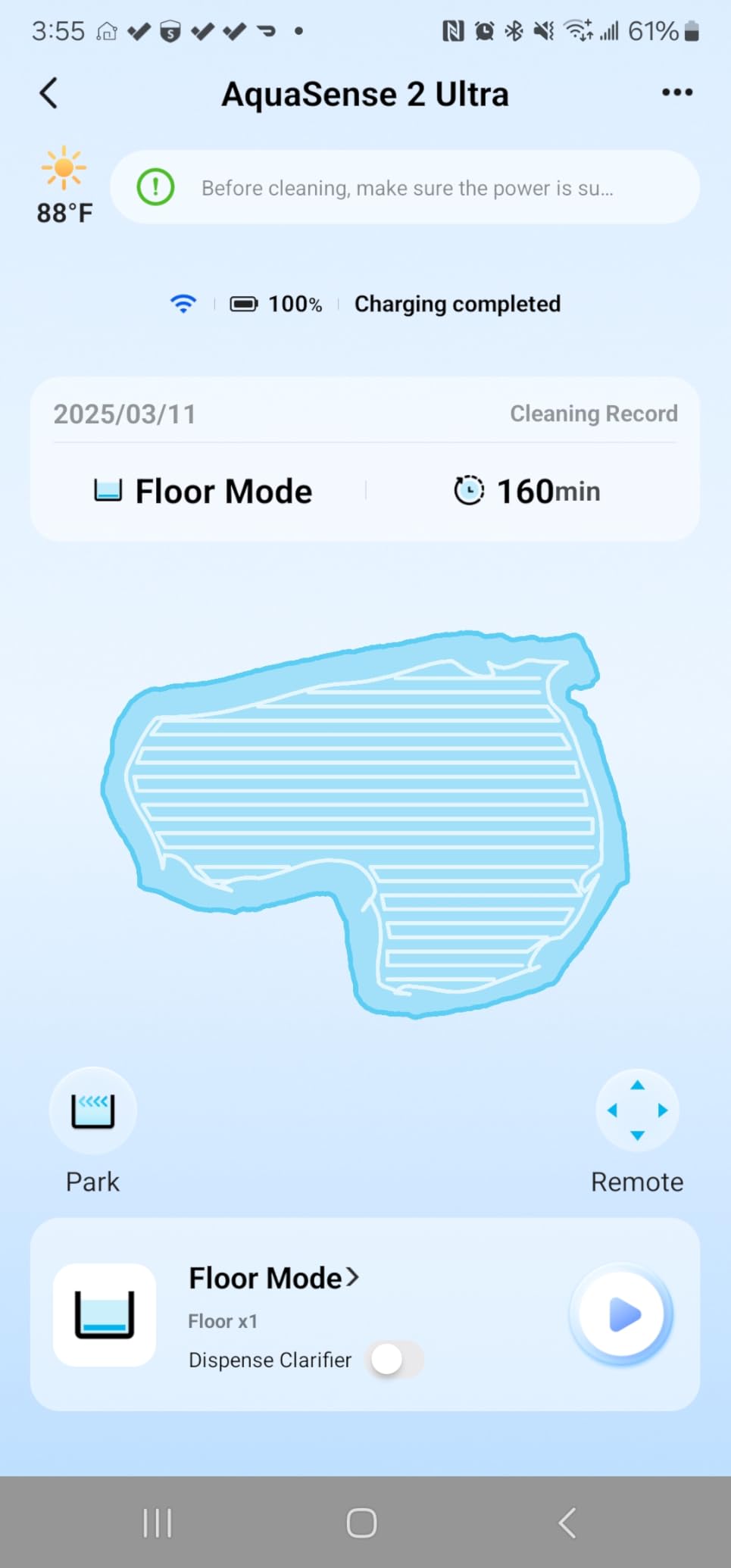
Task: Go to the system home screen
Action: coord(361,1523)
